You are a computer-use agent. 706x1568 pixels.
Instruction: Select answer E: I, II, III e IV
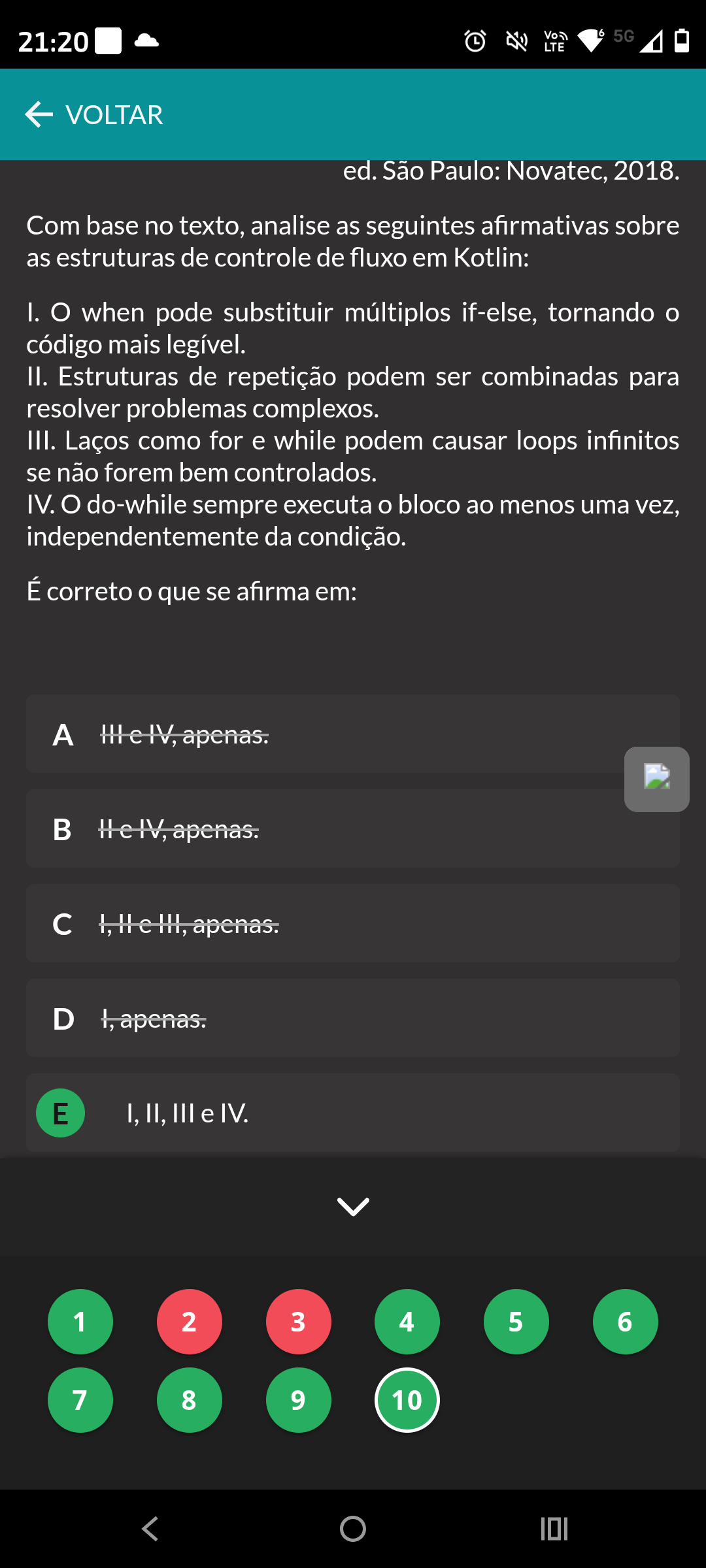pos(353,1113)
